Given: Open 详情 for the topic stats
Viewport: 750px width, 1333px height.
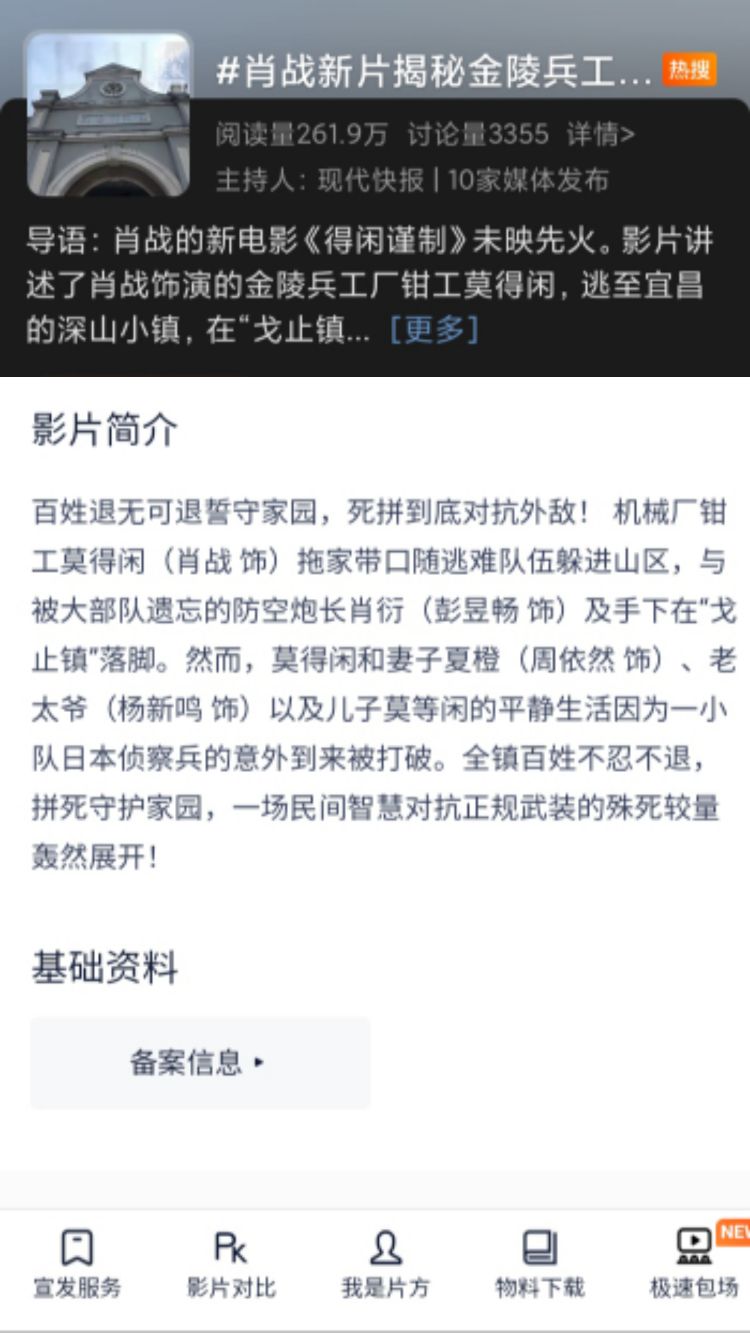Looking at the screenshot, I should tap(600, 134).
